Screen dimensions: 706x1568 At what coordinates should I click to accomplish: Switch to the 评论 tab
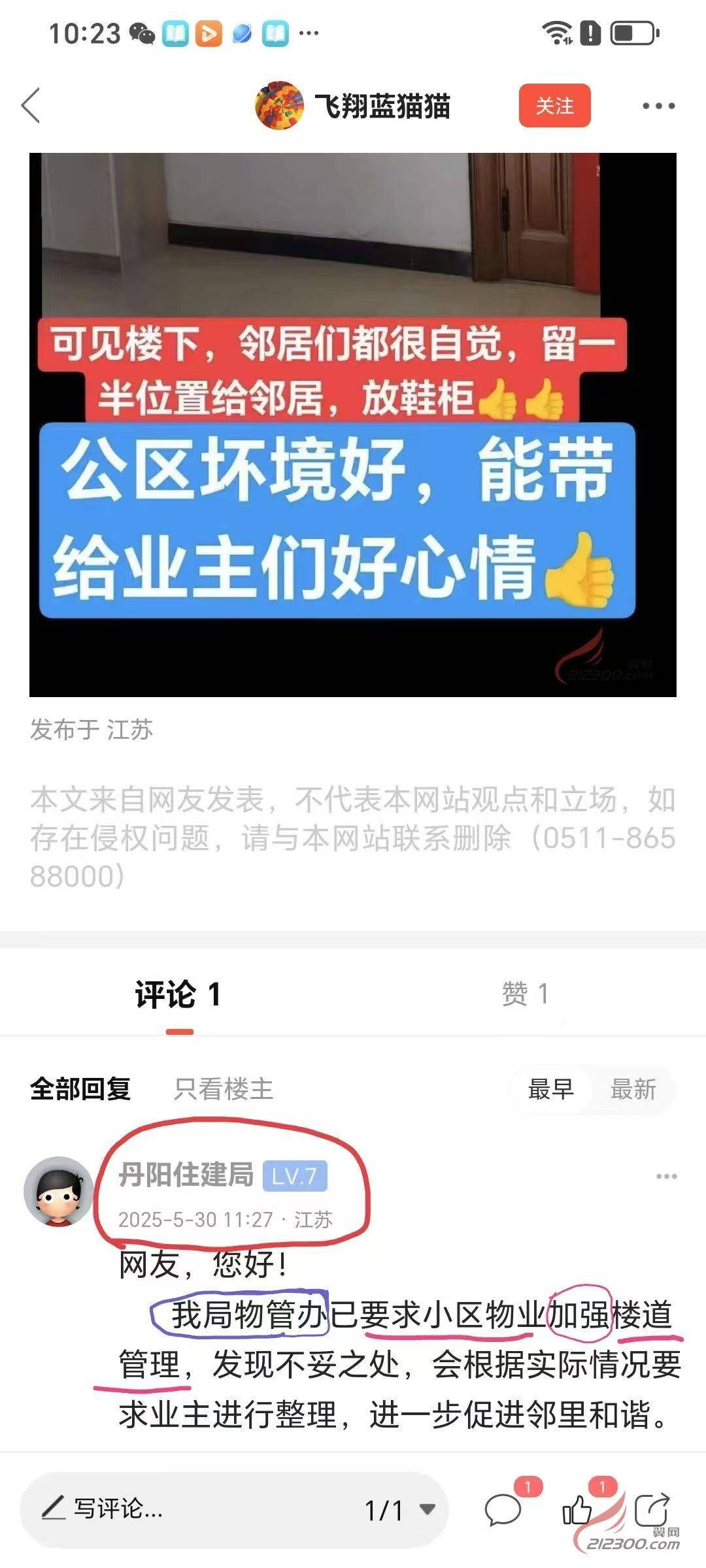(x=178, y=995)
